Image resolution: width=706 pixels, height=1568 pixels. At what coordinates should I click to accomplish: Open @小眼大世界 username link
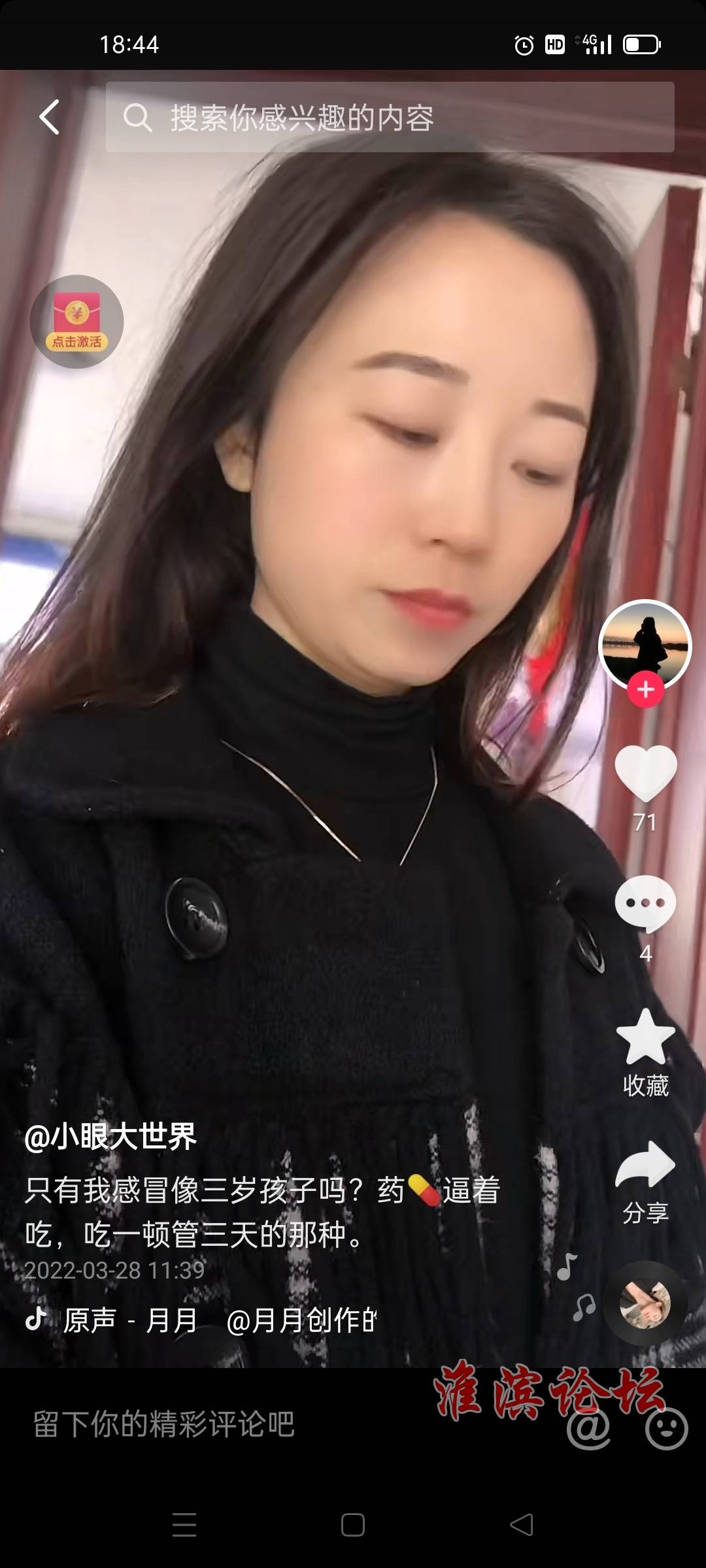coord(110,1136)
